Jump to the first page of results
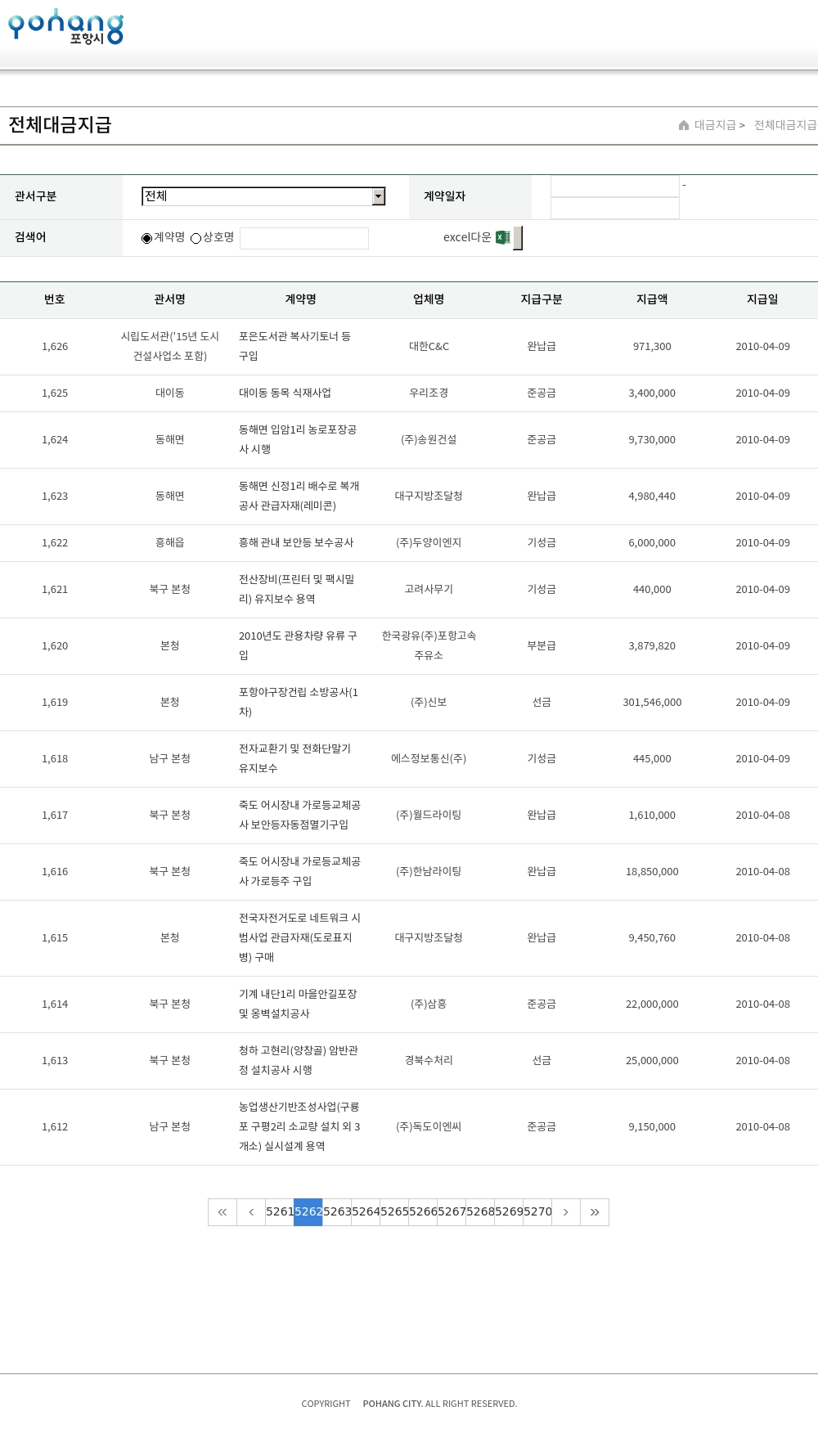This screenshot has height=1456, width=818. [222, 1212]
